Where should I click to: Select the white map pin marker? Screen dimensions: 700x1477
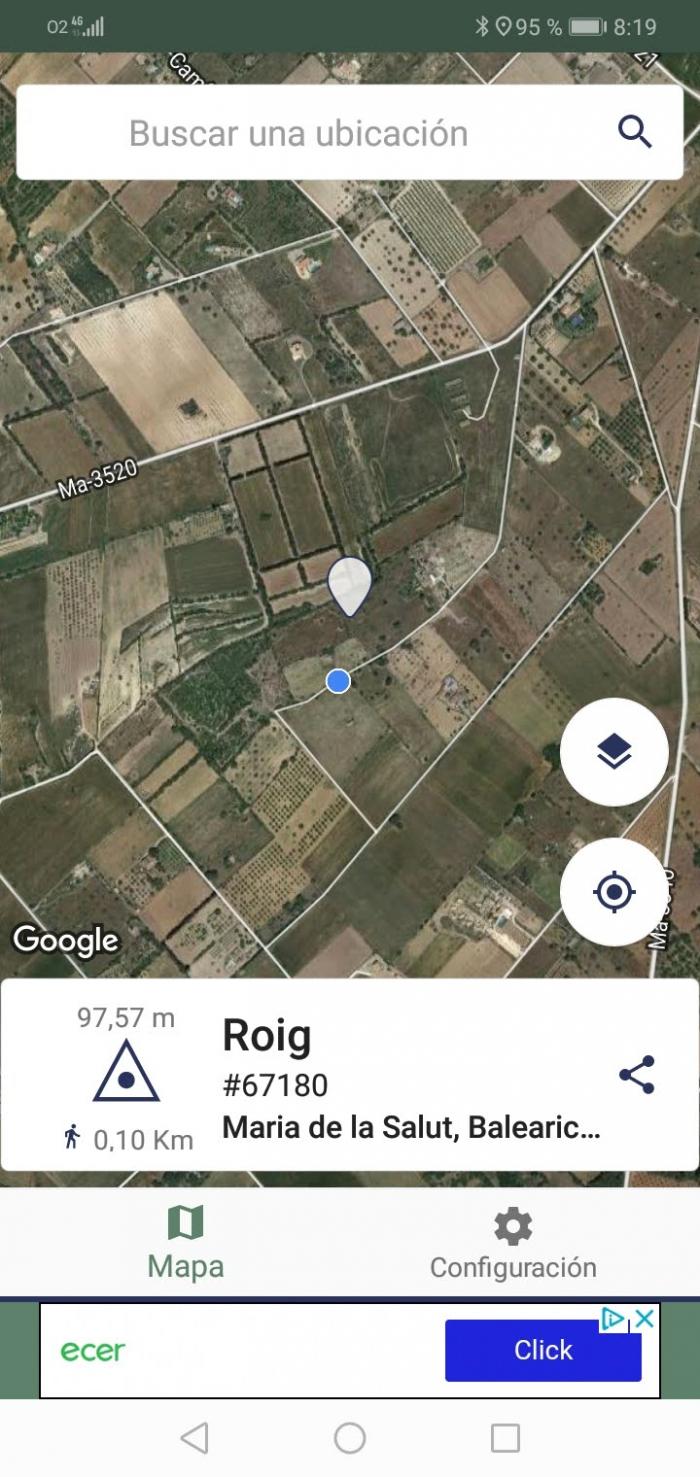(350, 587)
